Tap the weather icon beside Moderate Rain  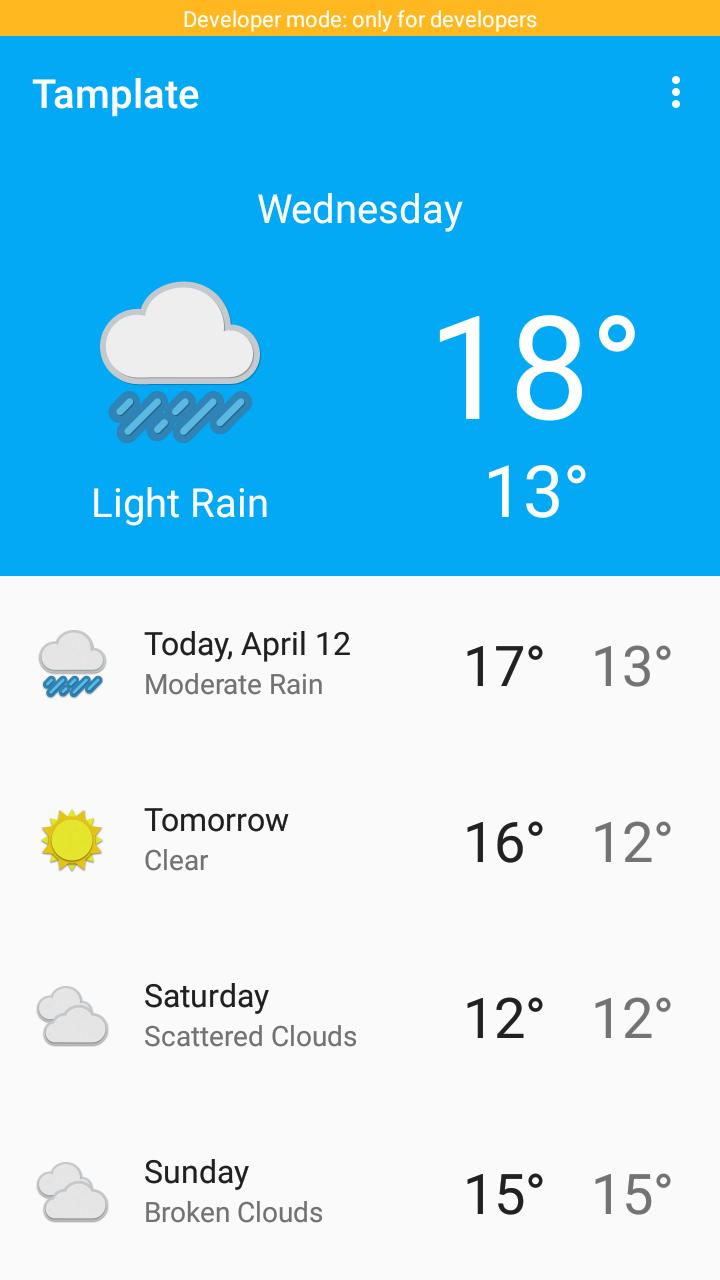pyautogui.click(x=70, y=662)
